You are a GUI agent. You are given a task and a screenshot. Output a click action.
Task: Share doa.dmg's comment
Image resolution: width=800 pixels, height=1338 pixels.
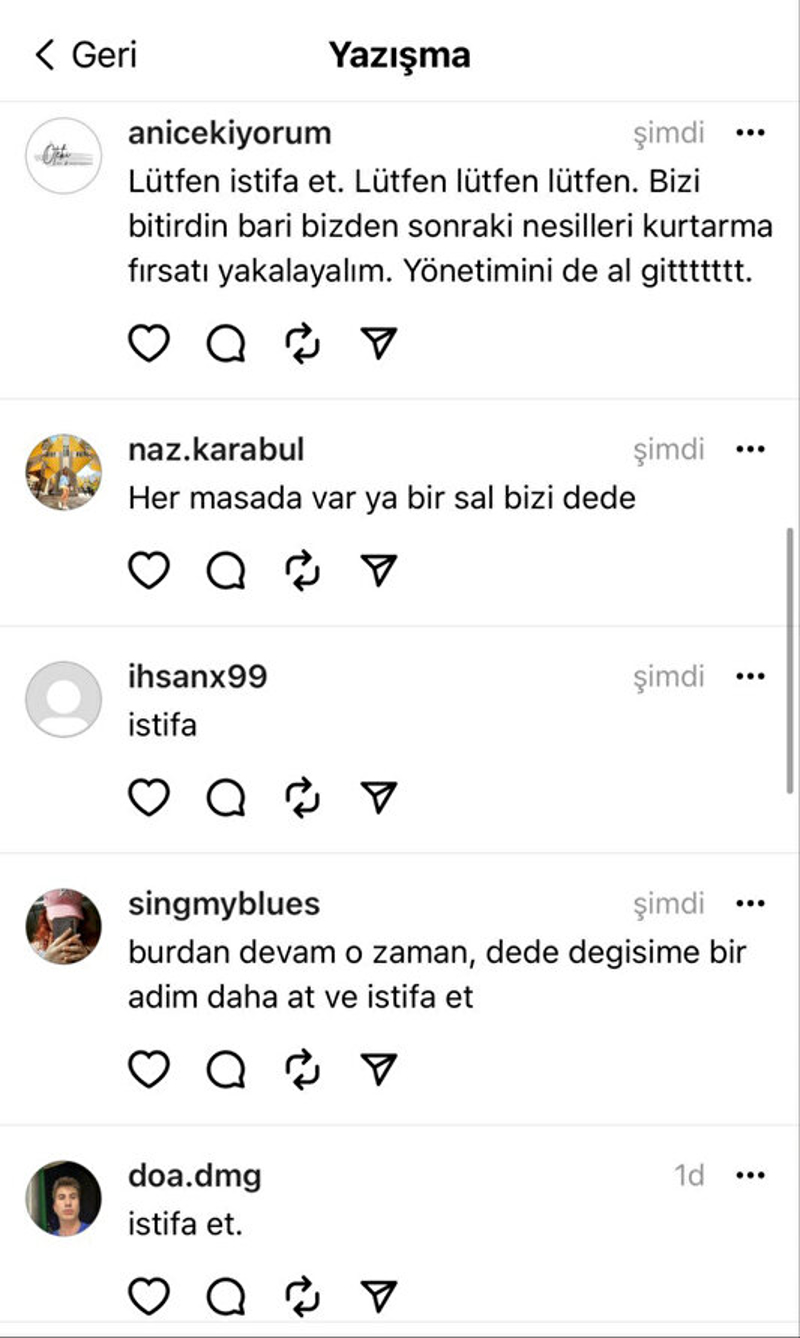[379, 1296]
